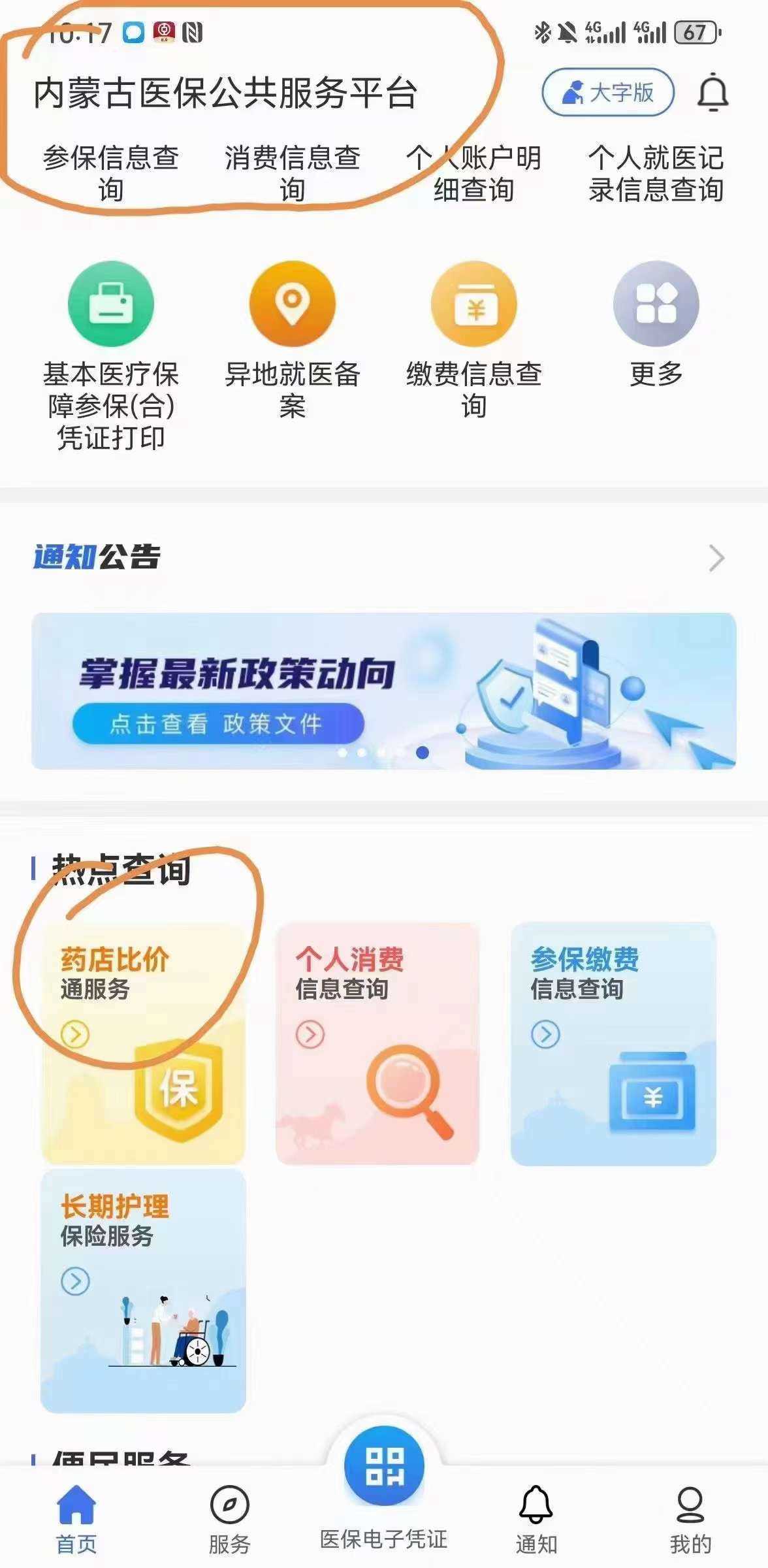
Task: View the 政策文件 policy banner
Action: pos(383,691)
